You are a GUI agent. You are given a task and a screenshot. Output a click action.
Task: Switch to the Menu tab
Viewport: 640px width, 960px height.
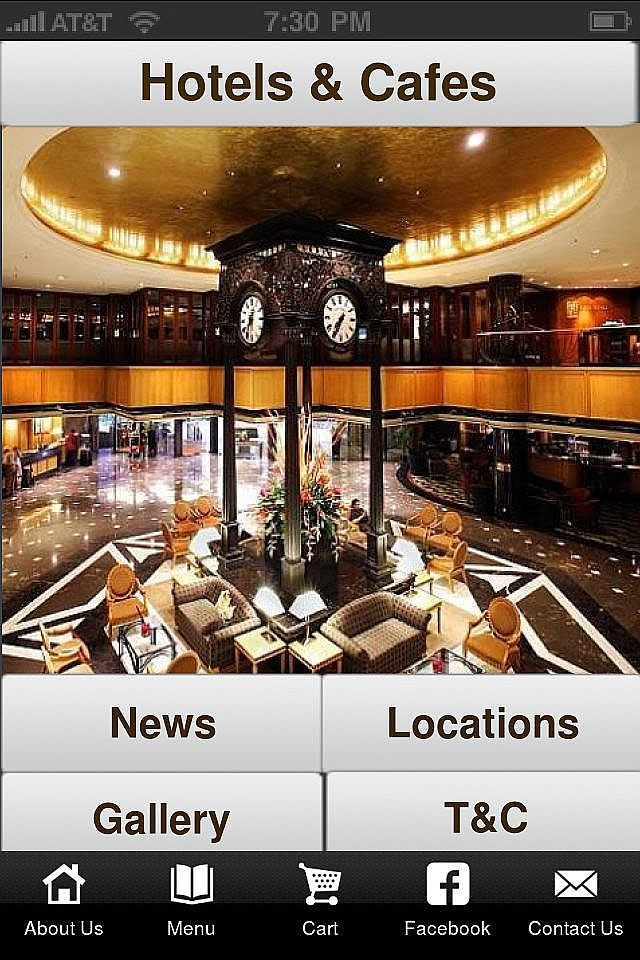click(x=191, y=900)
